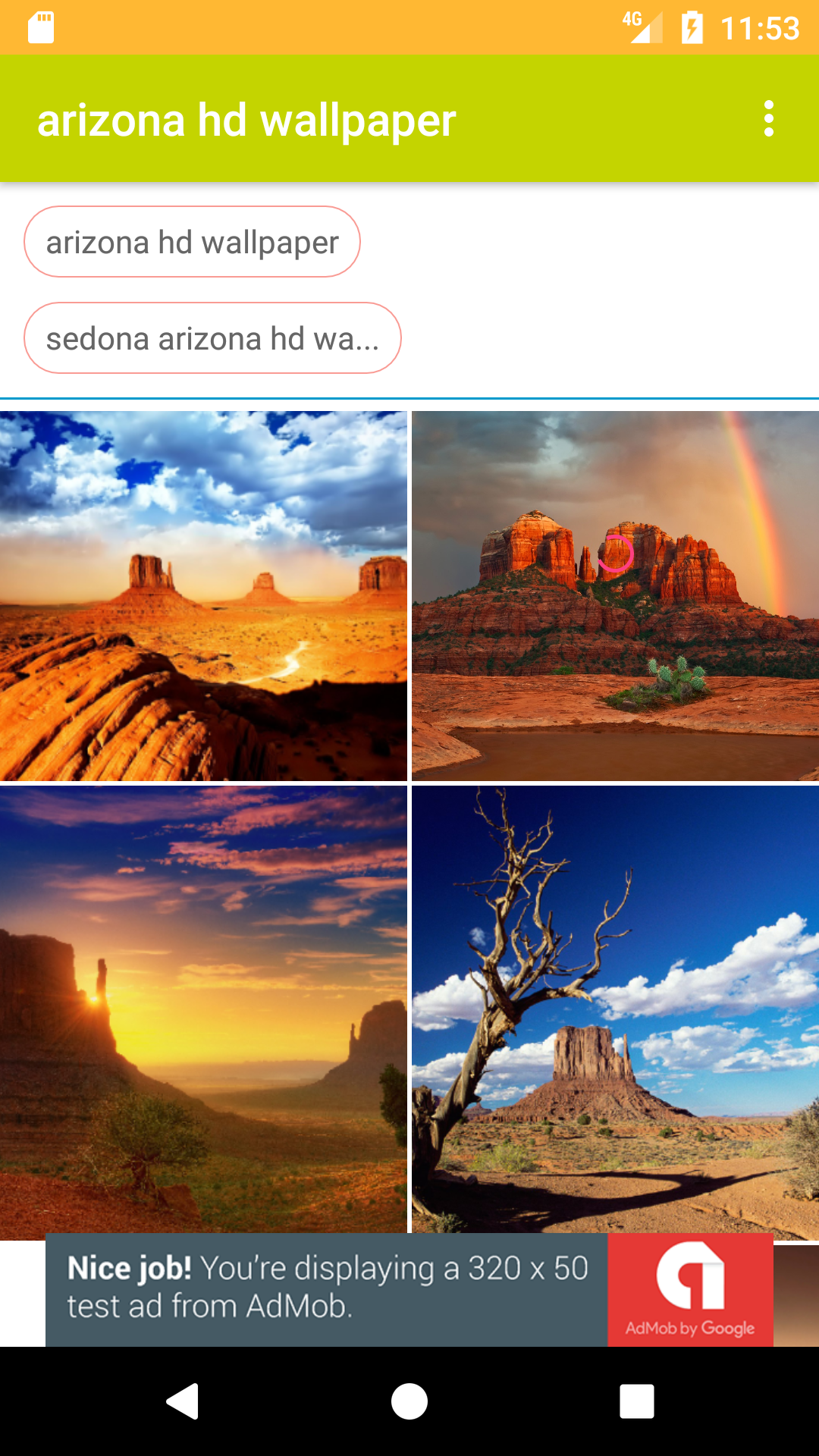Select the 'arizona hd wallpaper' chip
819x1456 pixels.
192,242
